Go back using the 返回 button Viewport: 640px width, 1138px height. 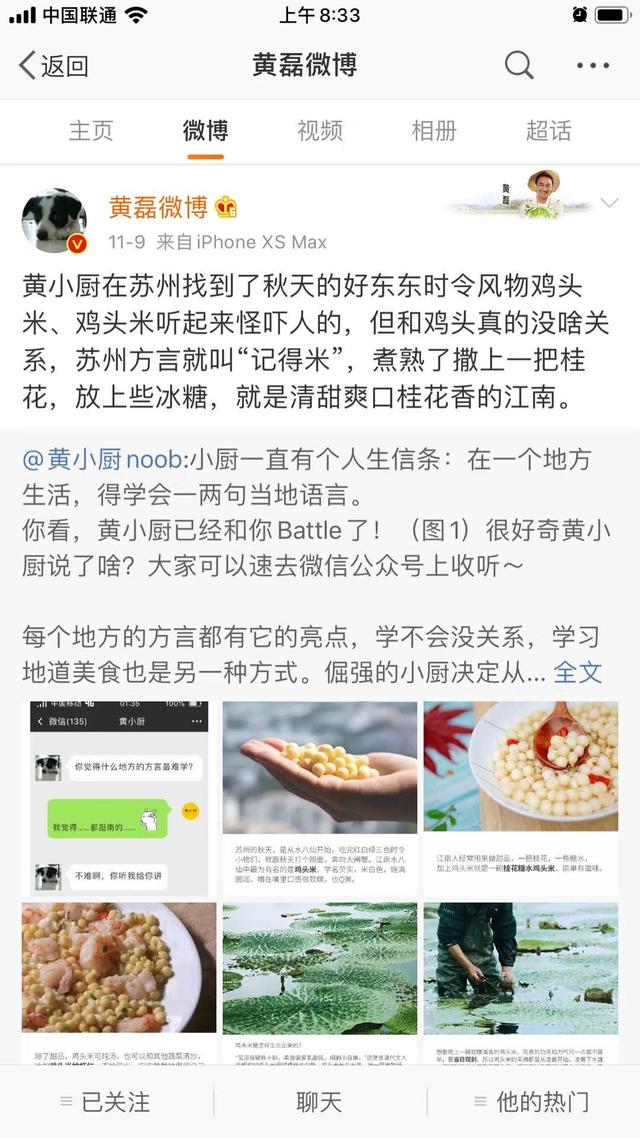[54, 66]
